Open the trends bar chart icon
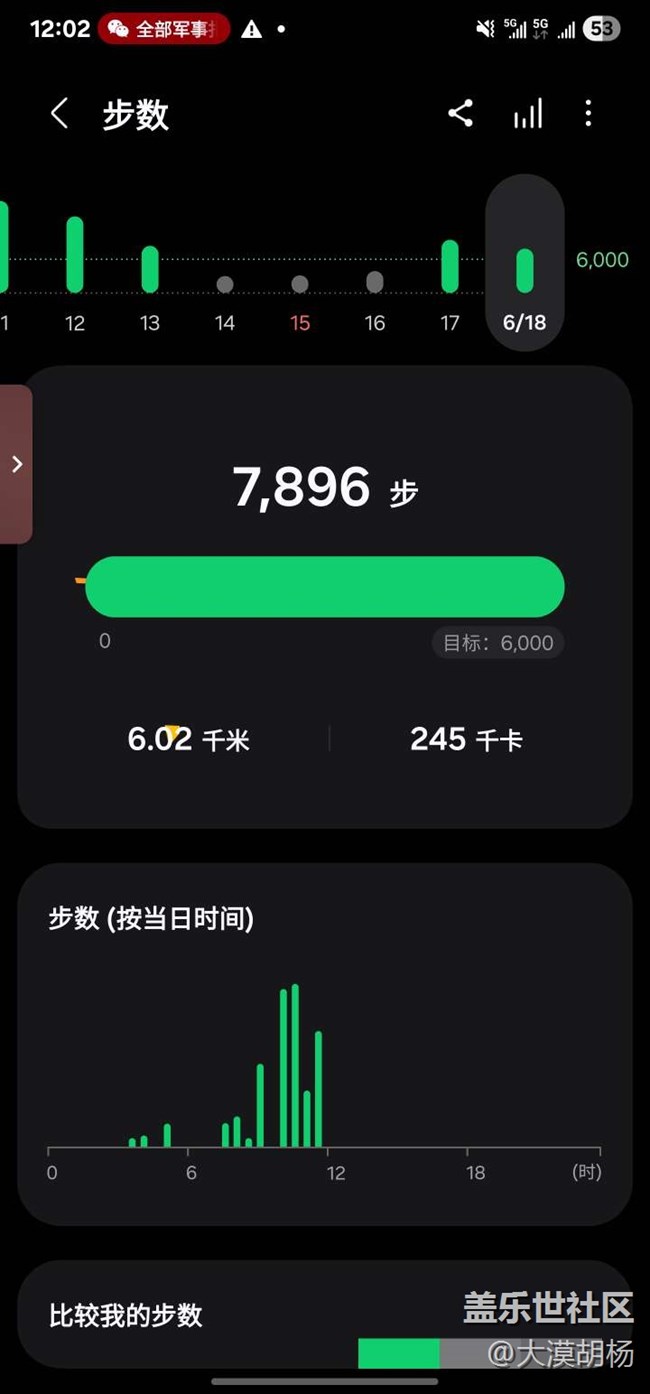 pos(528,113)
